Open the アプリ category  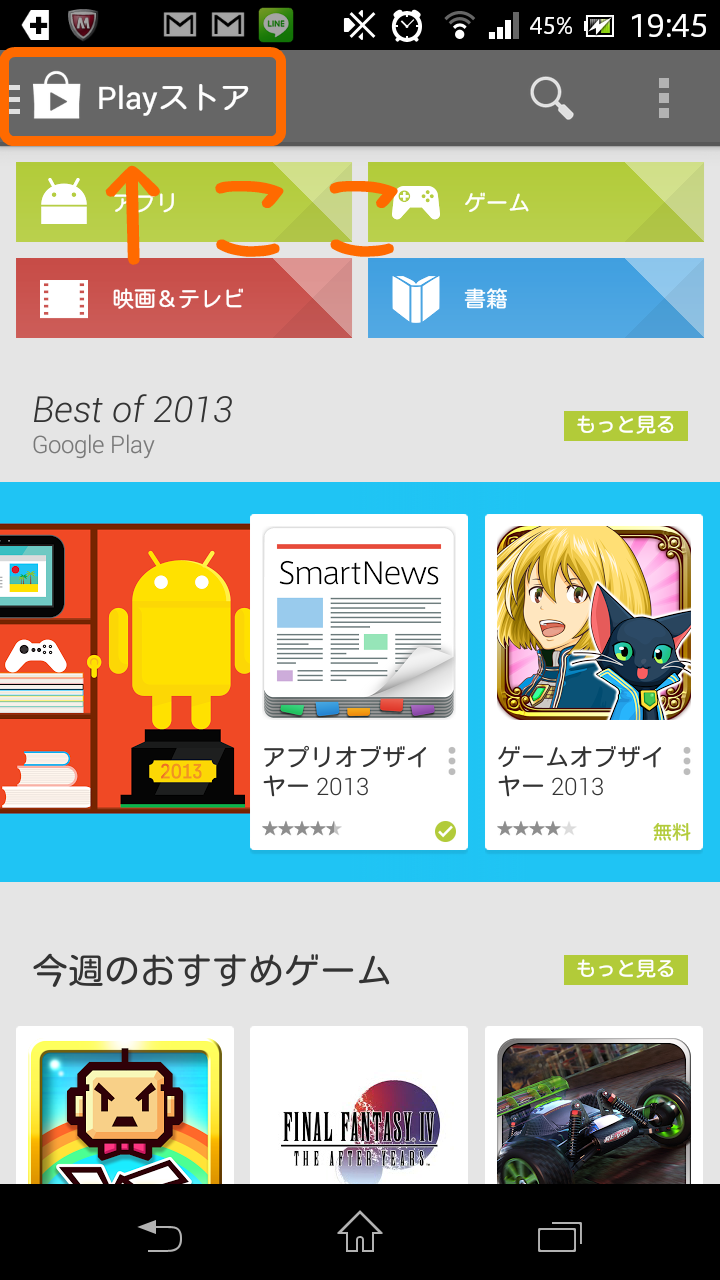tap(184, 202)
